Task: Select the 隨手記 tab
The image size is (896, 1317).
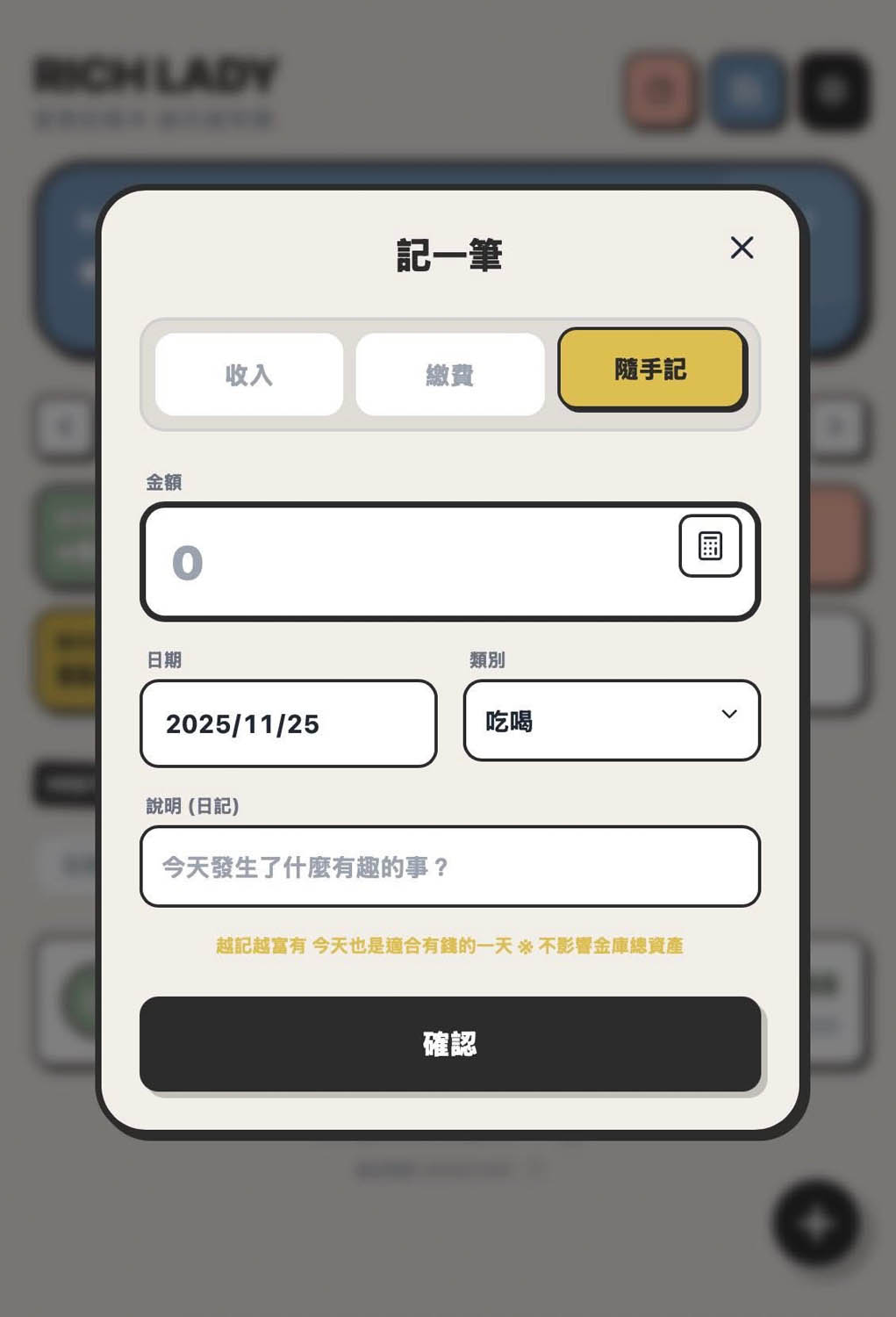Action: [x=651, y=370]
